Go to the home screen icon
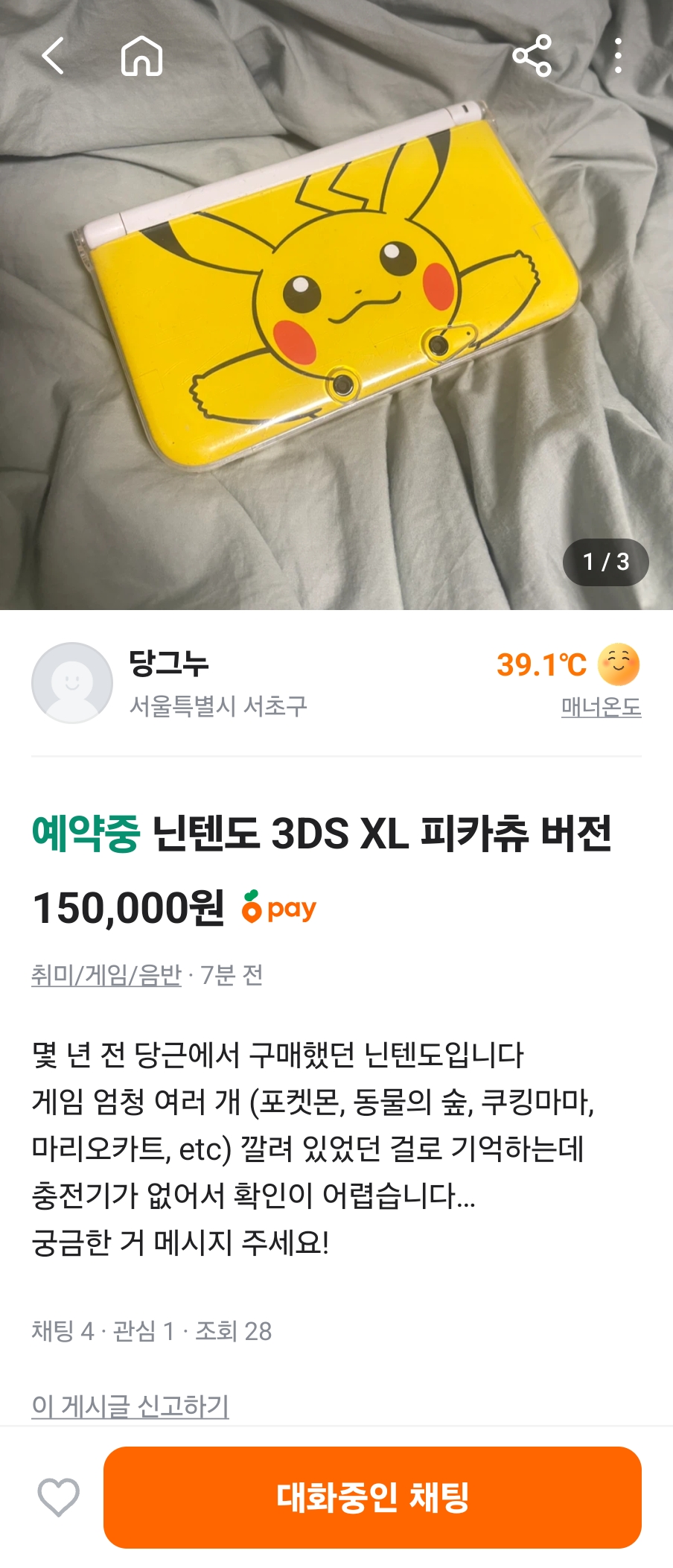 pos(141,56)
